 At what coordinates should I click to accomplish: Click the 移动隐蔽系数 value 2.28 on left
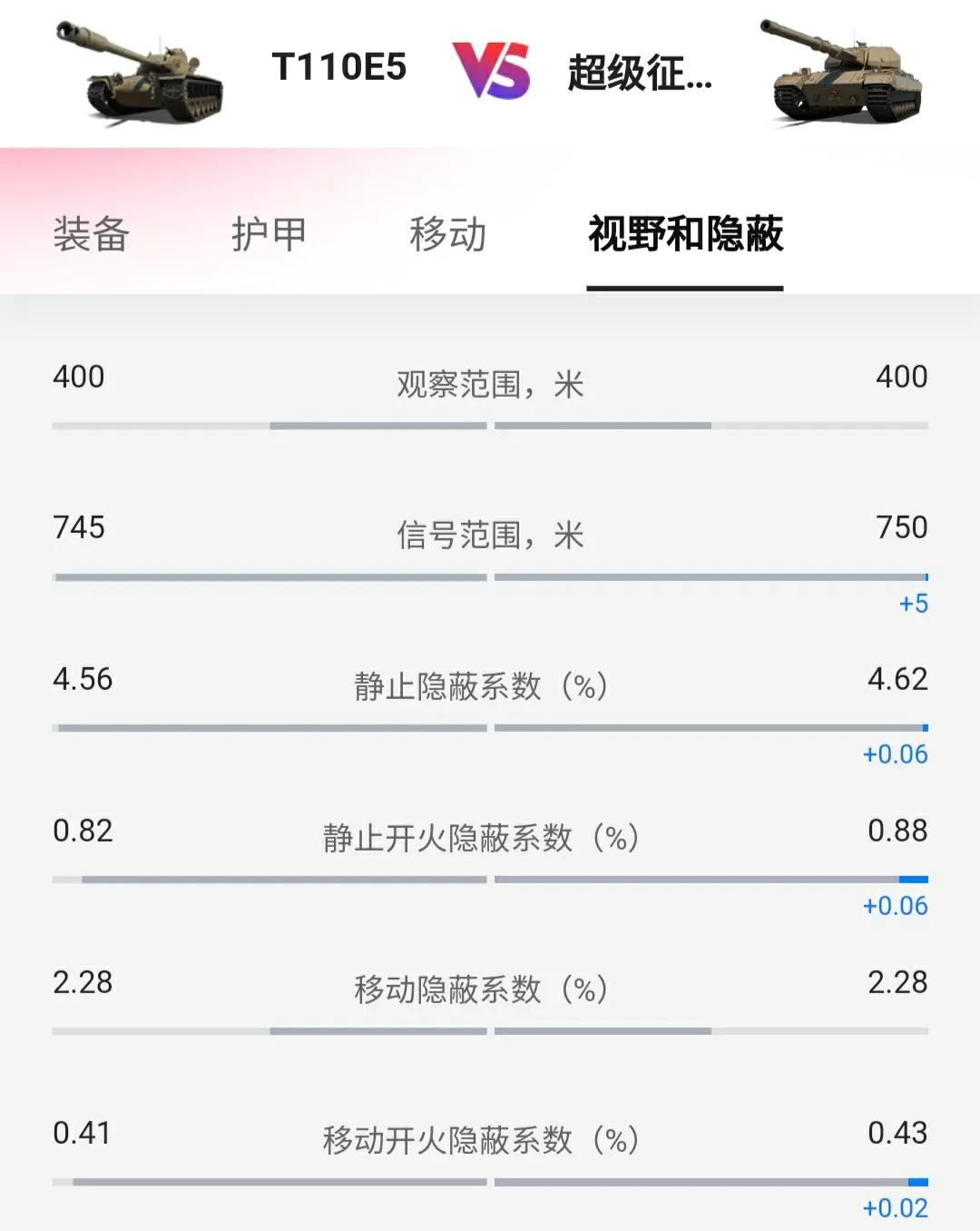point(80,980)
